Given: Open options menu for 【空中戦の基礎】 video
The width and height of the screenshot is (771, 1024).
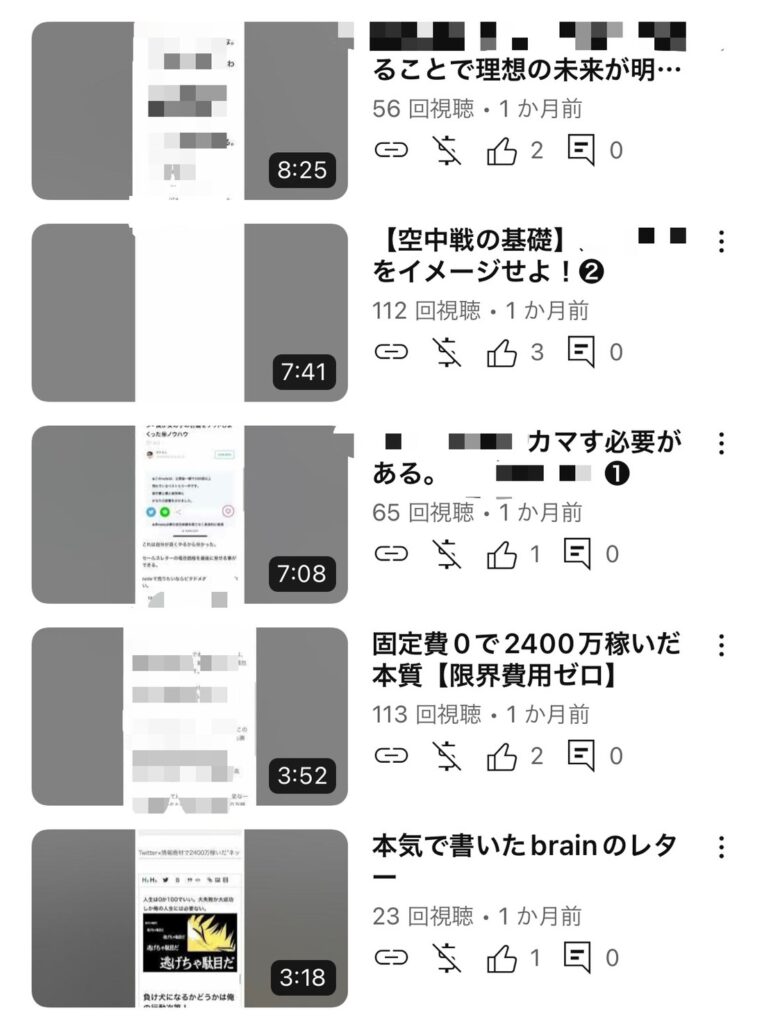Looking at the screenshot, I should pyautogui.click(x=721, y=242).
